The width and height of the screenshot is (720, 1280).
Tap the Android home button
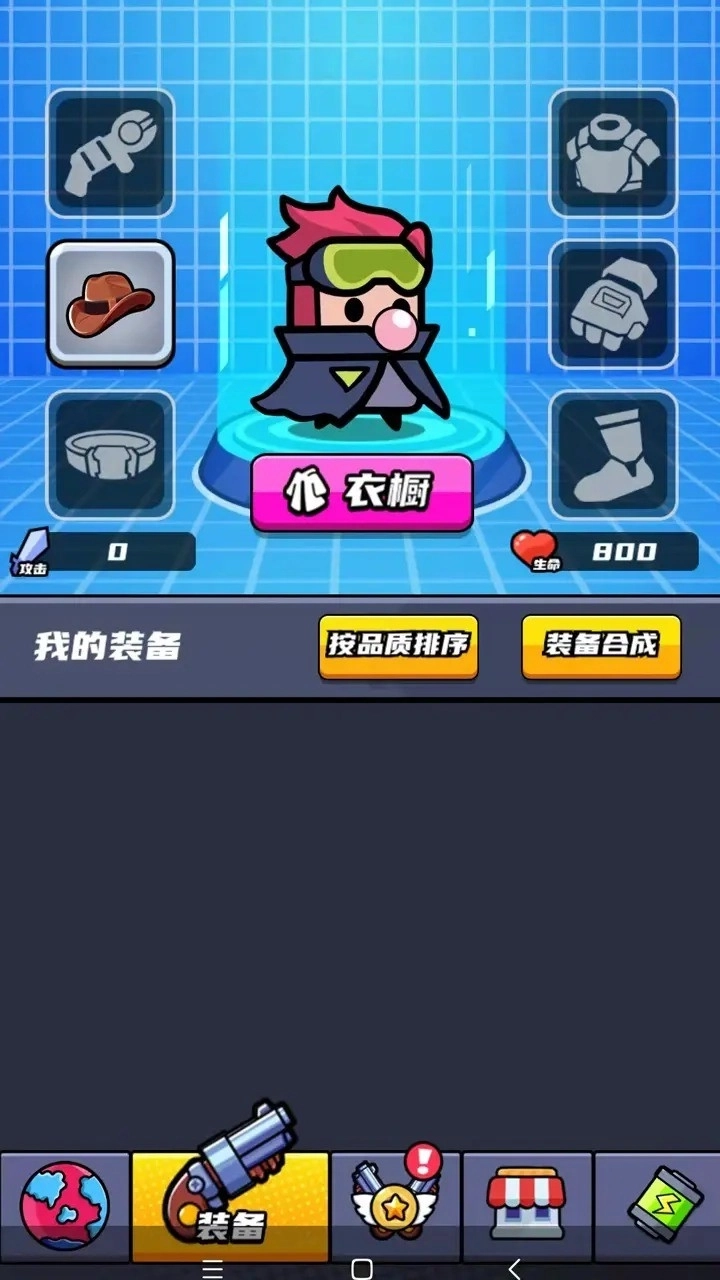tap(364, 1268)
